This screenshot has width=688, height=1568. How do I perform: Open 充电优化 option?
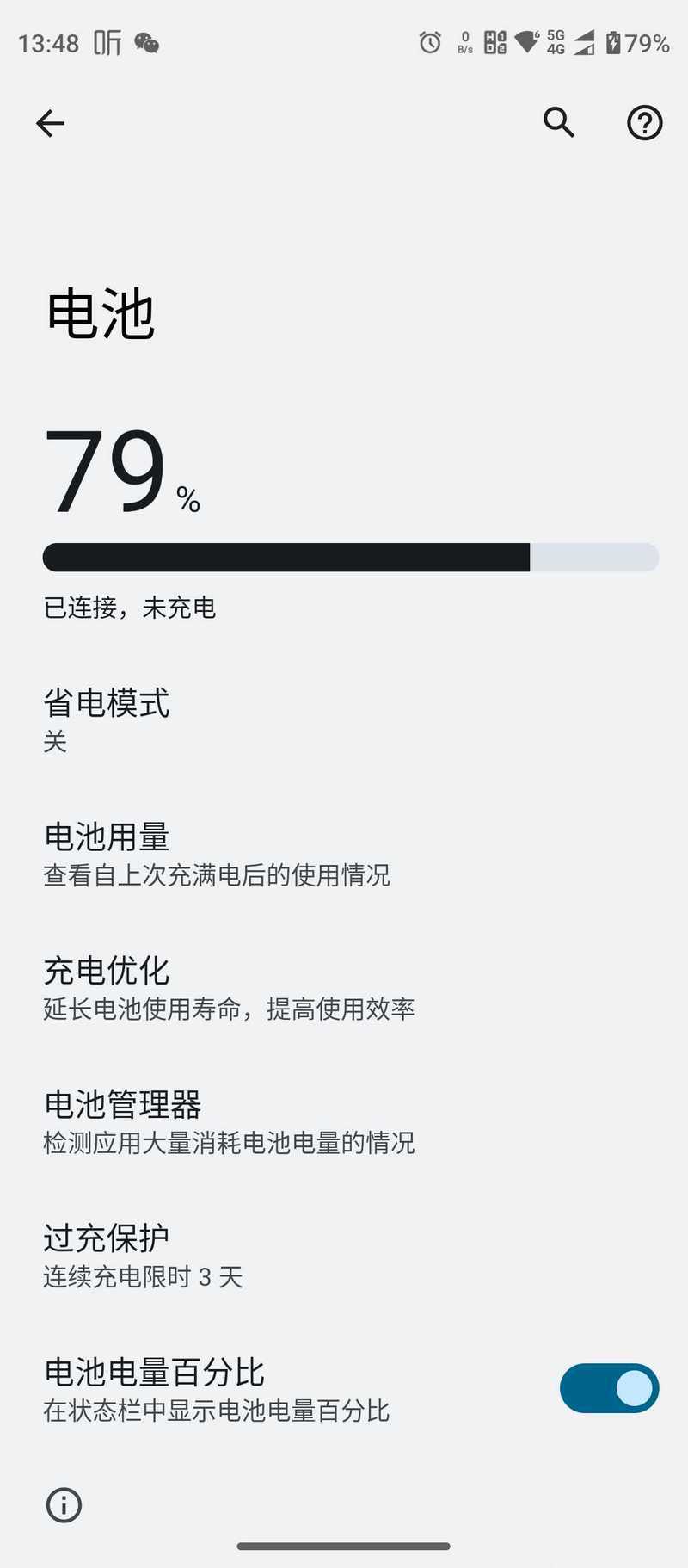coord(344,988)
